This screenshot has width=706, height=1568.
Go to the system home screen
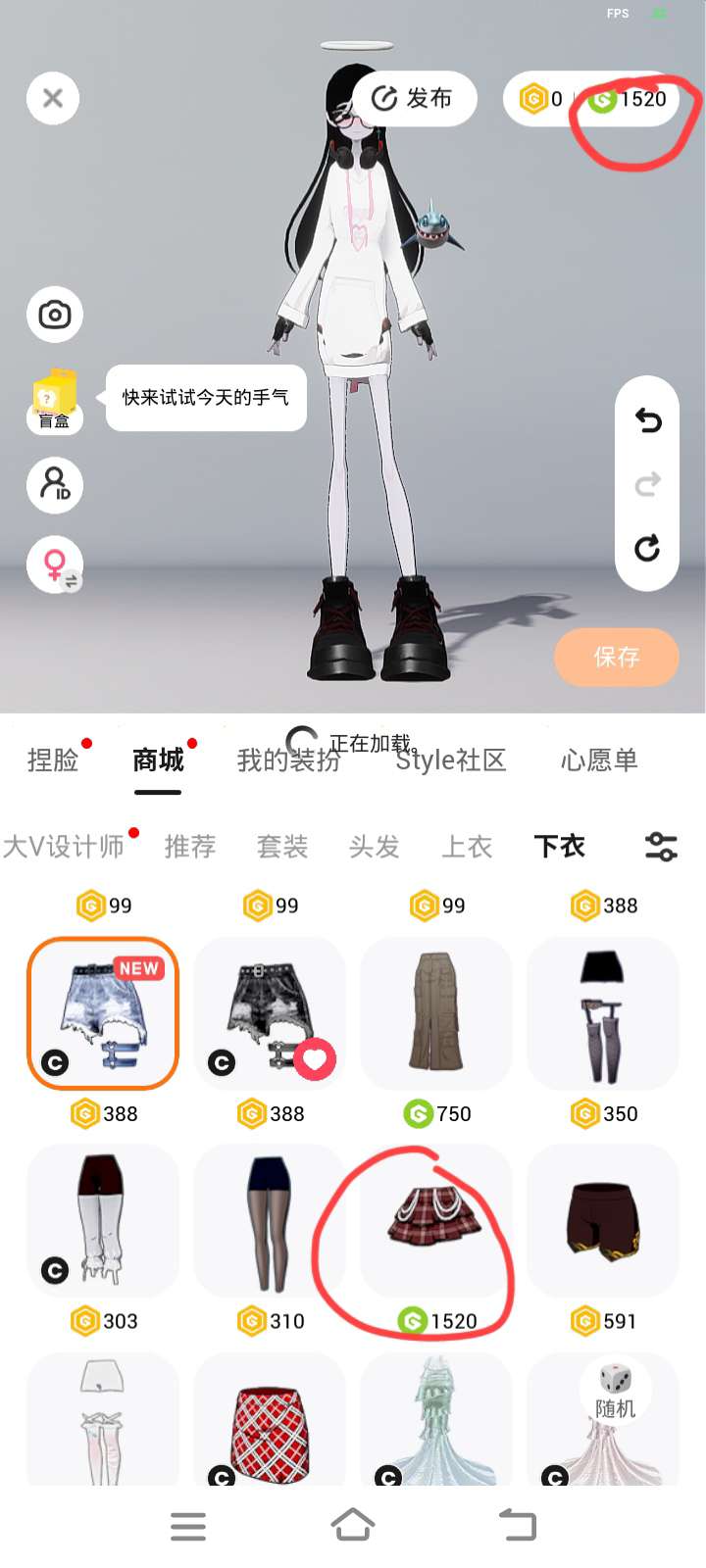click(x=353, y=1525)
